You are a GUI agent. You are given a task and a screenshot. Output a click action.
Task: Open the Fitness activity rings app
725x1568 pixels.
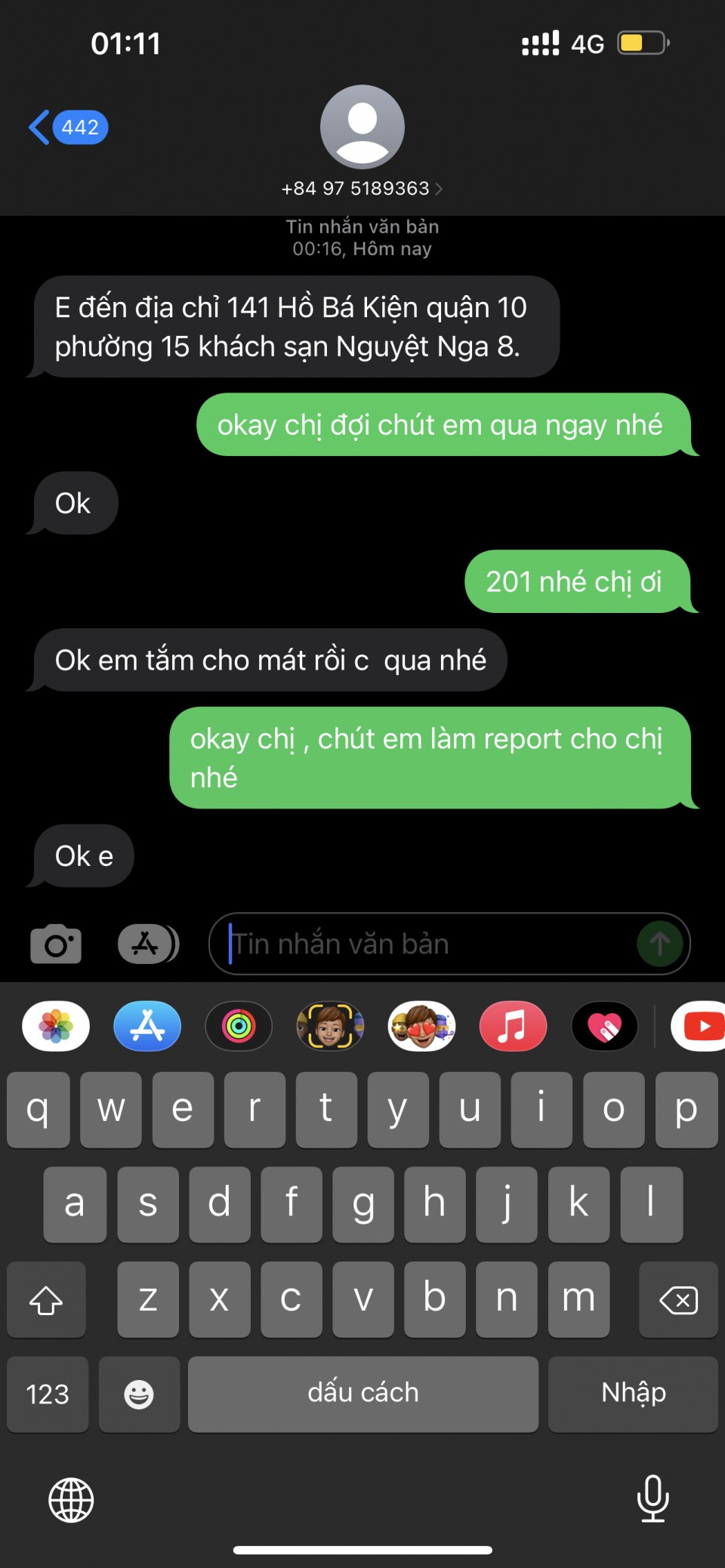tap(239, 1026)
